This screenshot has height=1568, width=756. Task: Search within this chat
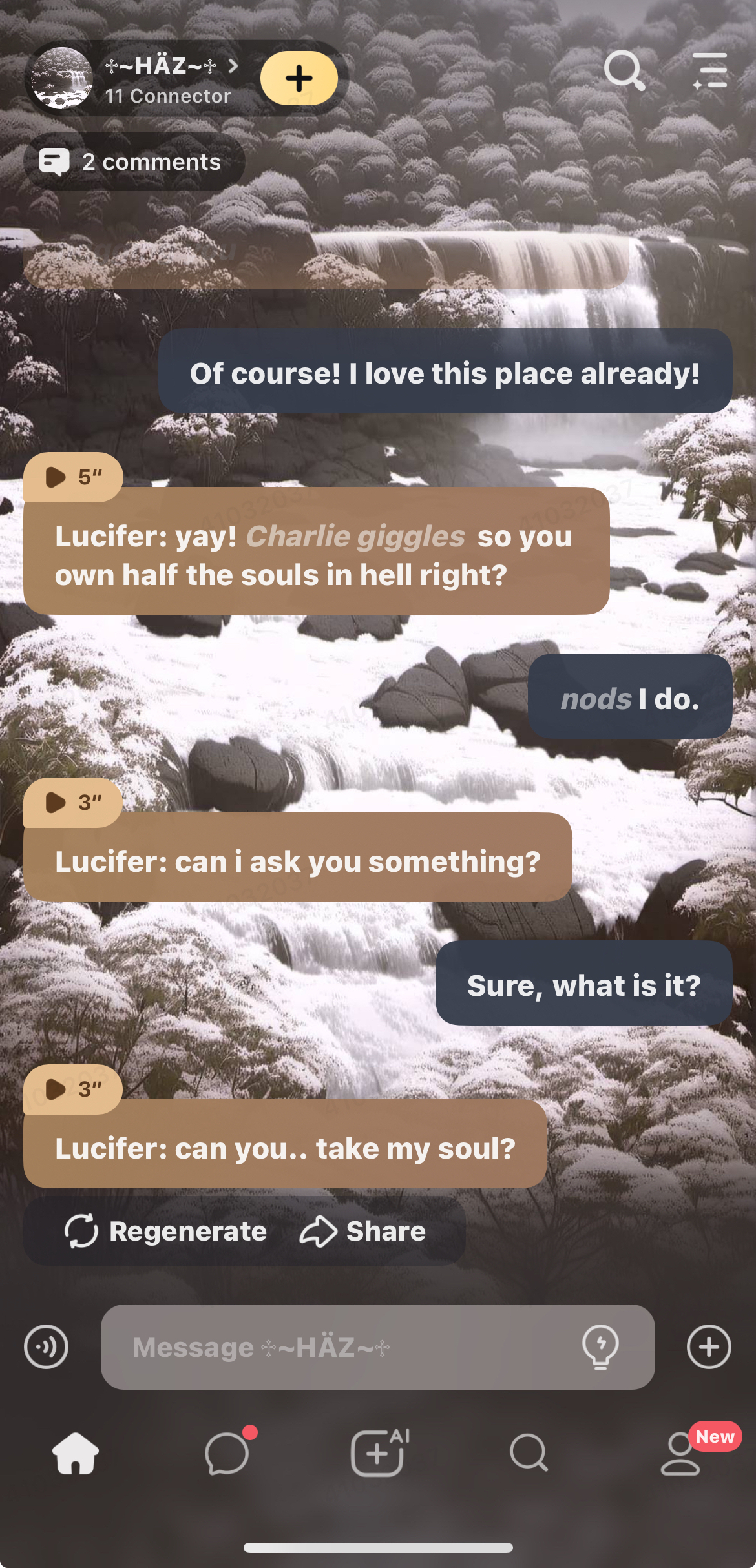click(x=624, y=70)
